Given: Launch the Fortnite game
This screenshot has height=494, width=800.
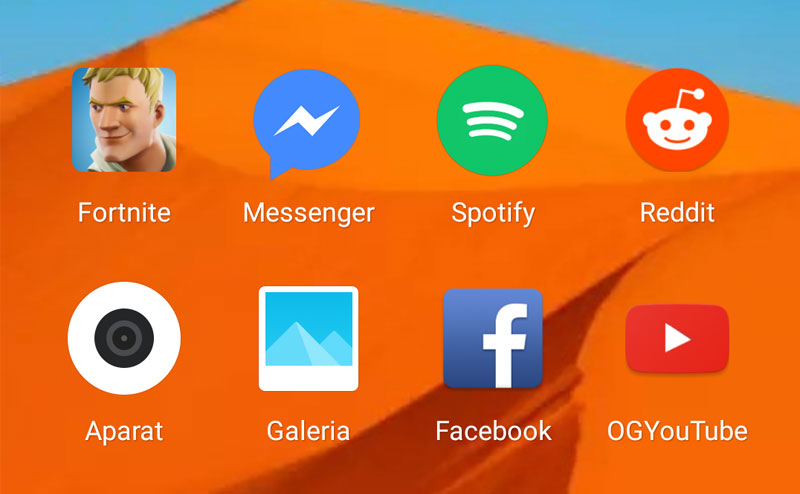Looking at the screenshot, I should 124,120.
